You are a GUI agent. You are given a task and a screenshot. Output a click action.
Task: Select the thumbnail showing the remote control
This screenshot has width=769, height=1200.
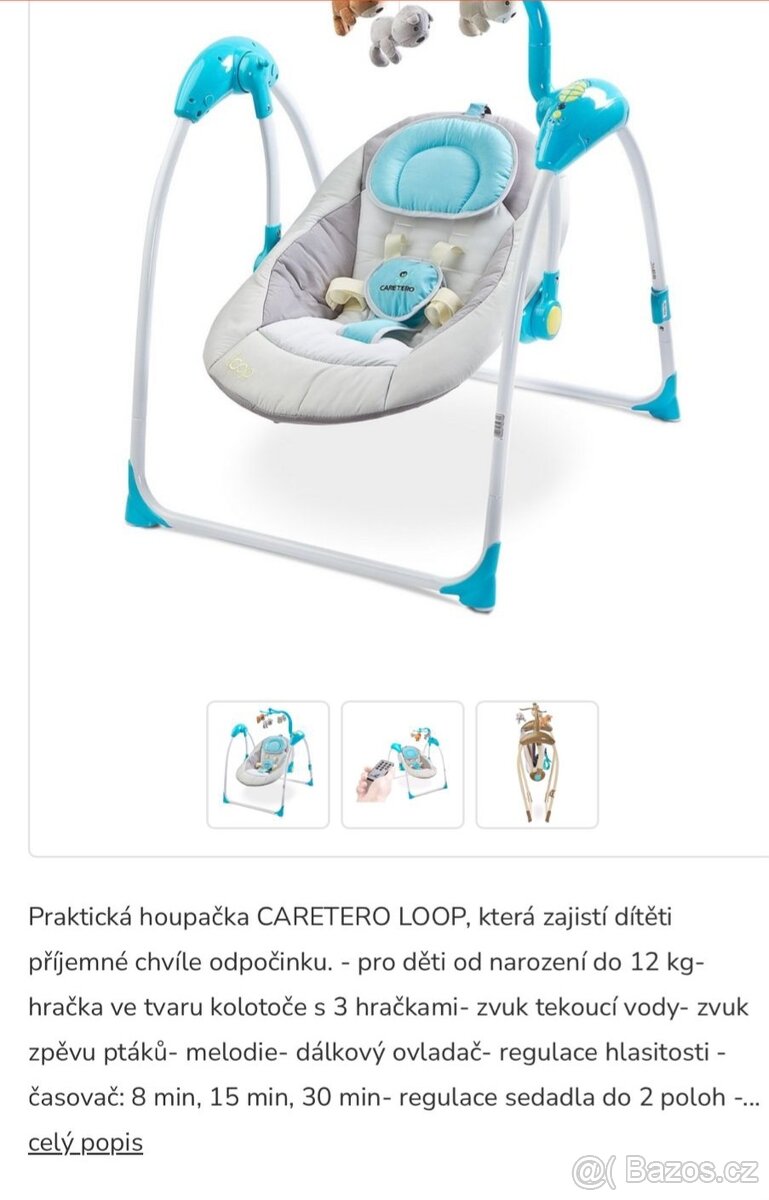tap(403, 765)
